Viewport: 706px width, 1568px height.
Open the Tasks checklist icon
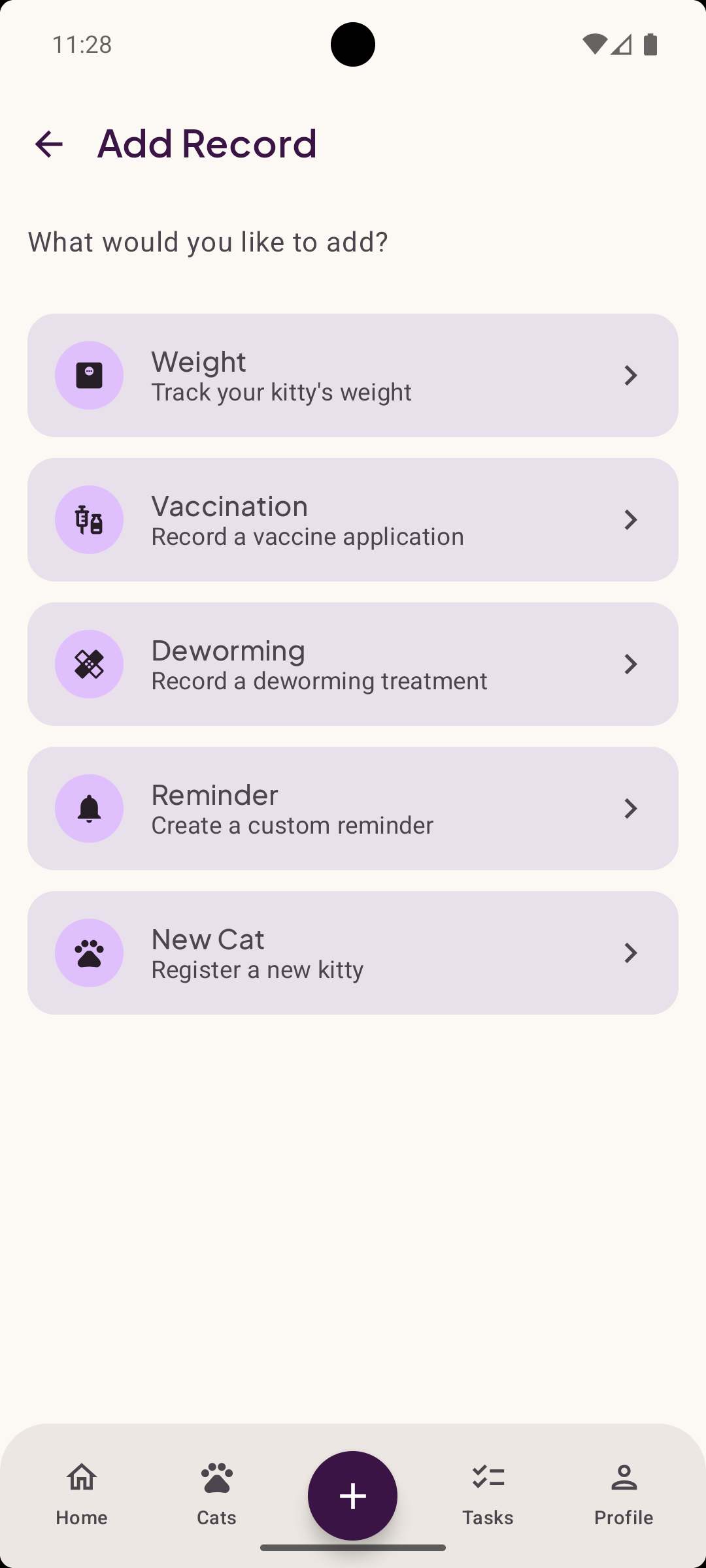click(x=488, y=1477)
